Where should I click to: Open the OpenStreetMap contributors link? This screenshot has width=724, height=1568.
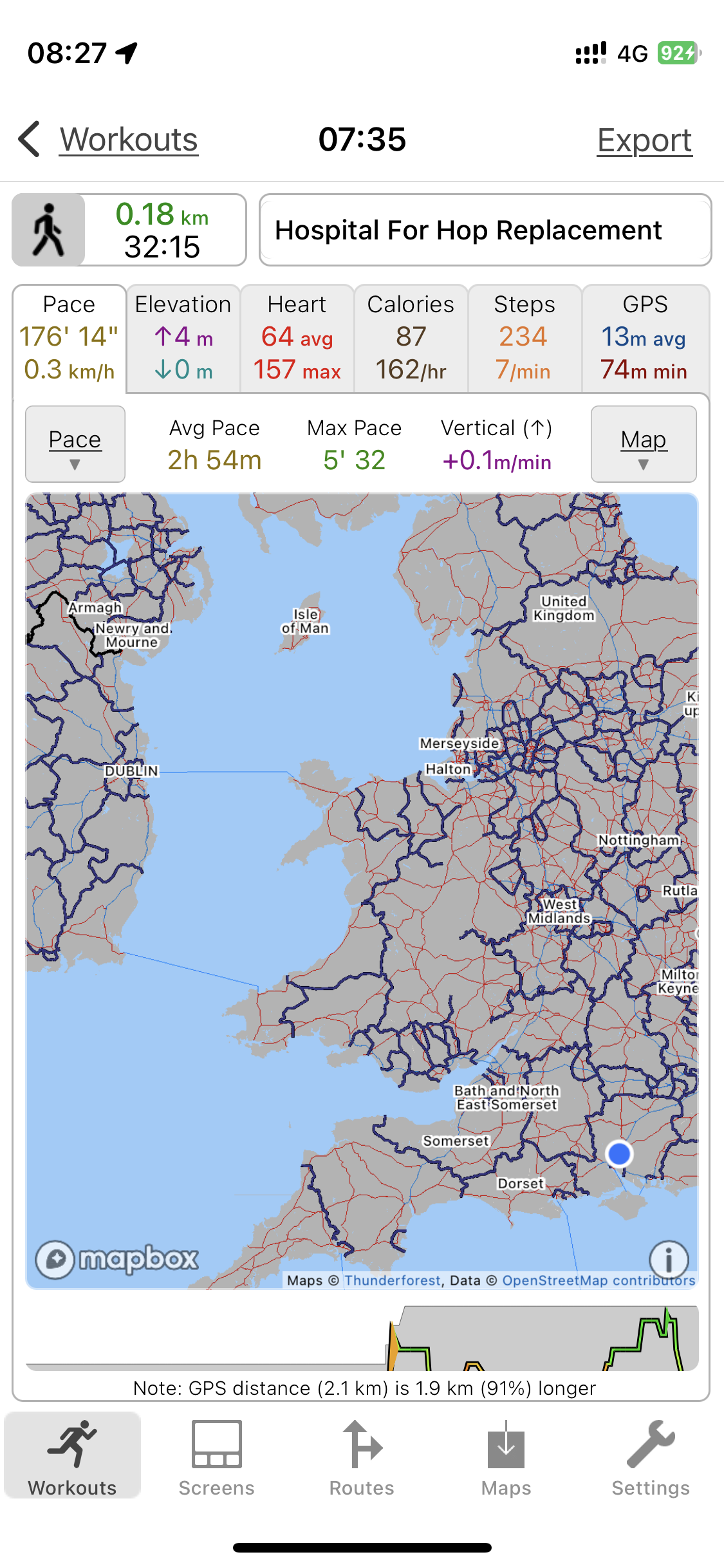[x=599, y=1280]
